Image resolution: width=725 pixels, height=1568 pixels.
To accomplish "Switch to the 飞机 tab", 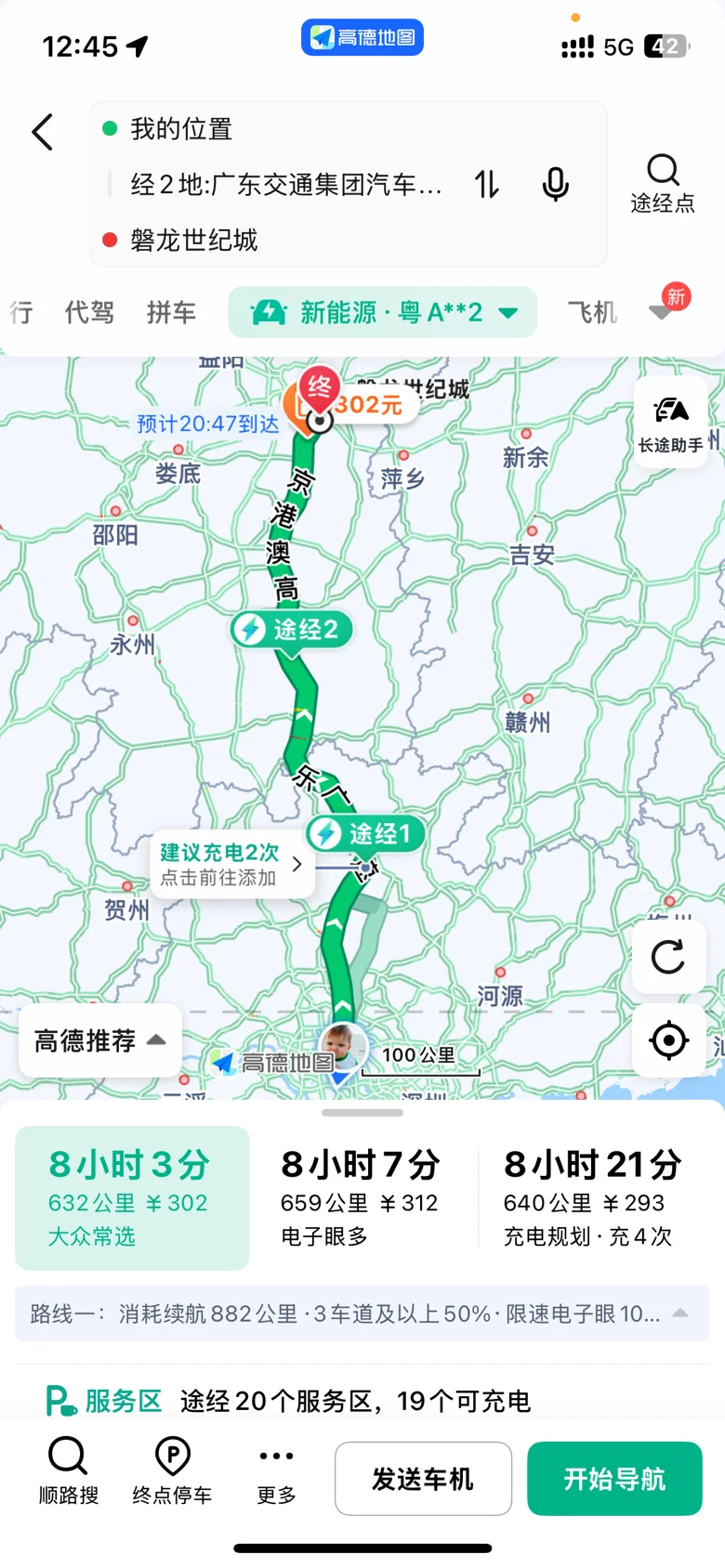I will pos(592,312).
